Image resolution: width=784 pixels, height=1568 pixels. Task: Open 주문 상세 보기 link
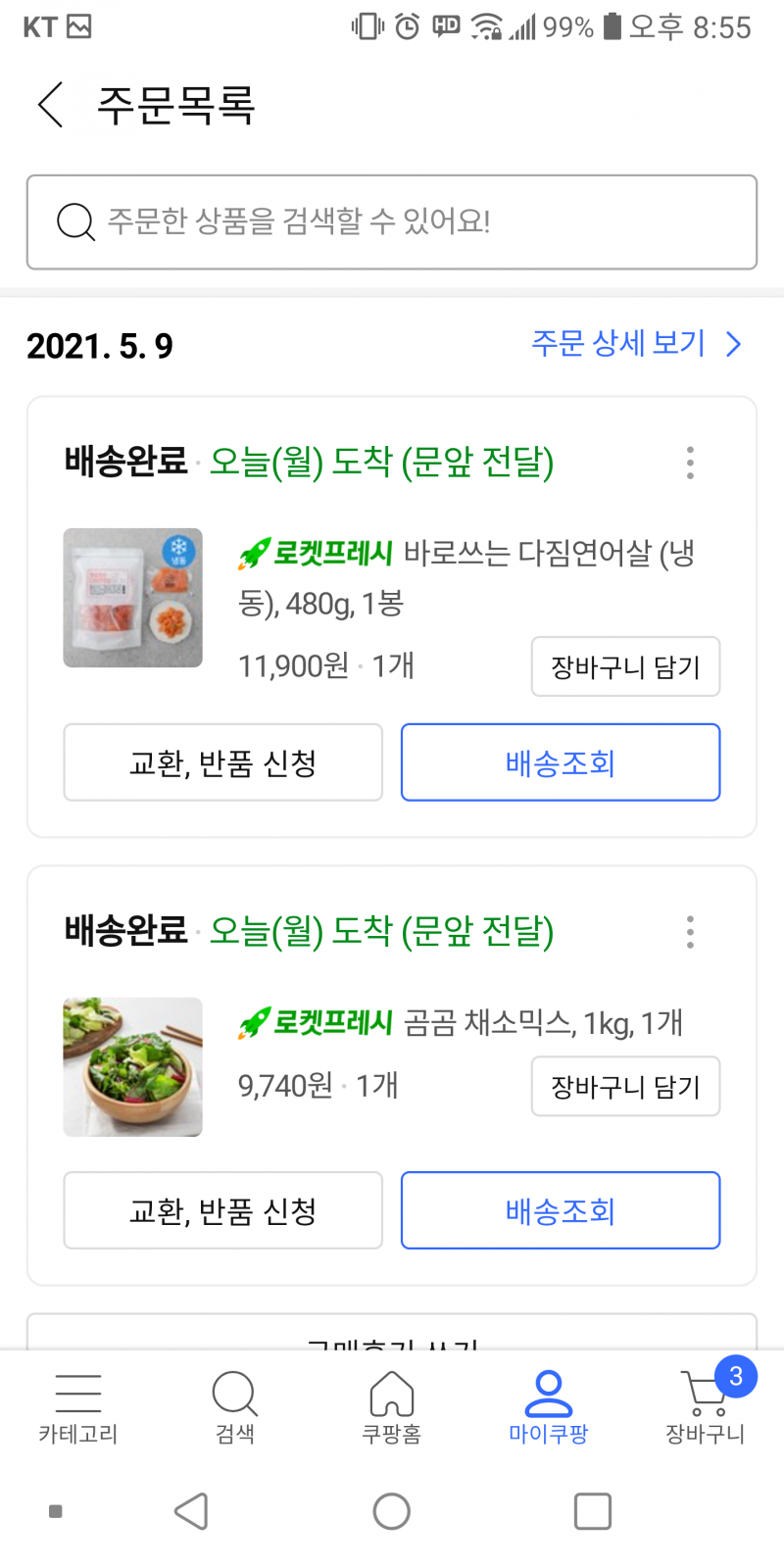[x=636, y=344]
